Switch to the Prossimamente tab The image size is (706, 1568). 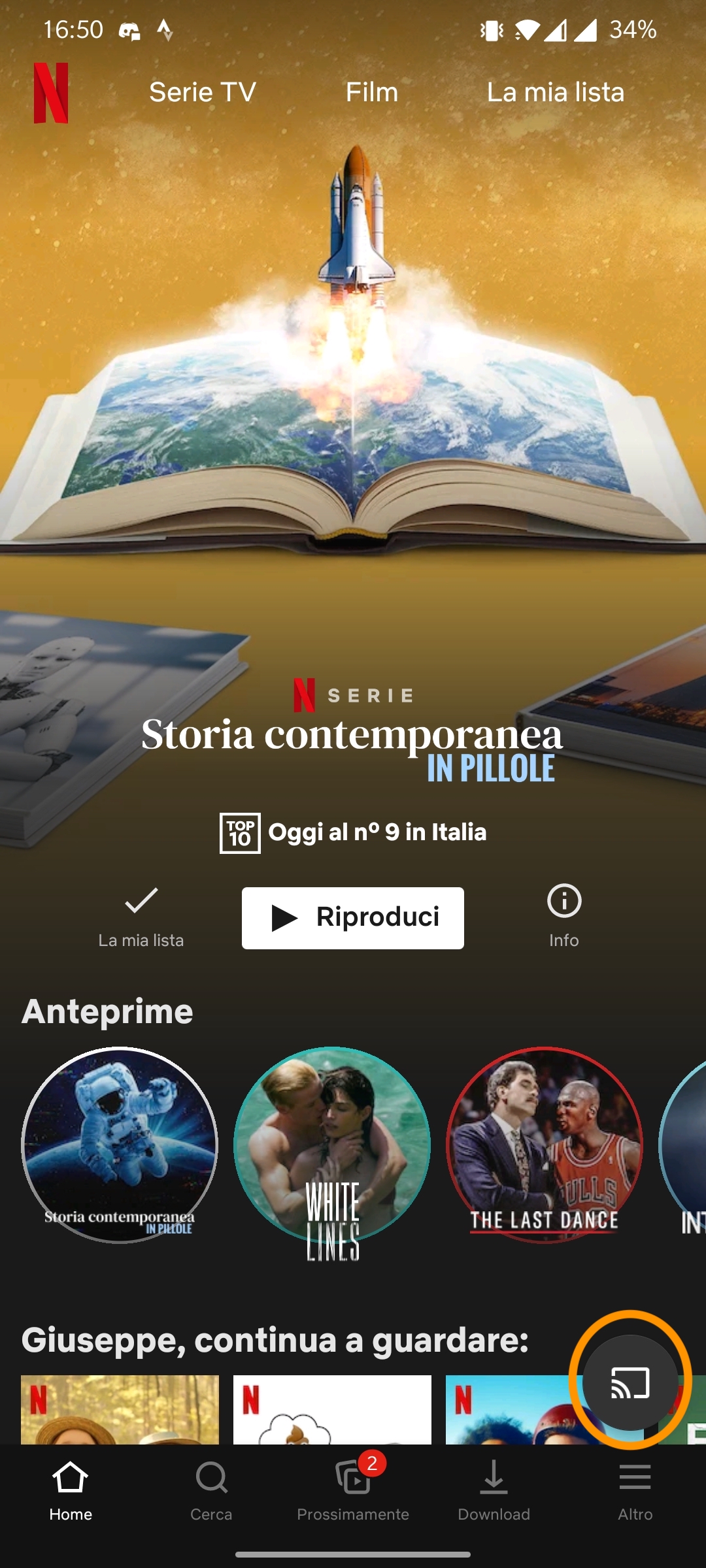[x=353, y=1491]
